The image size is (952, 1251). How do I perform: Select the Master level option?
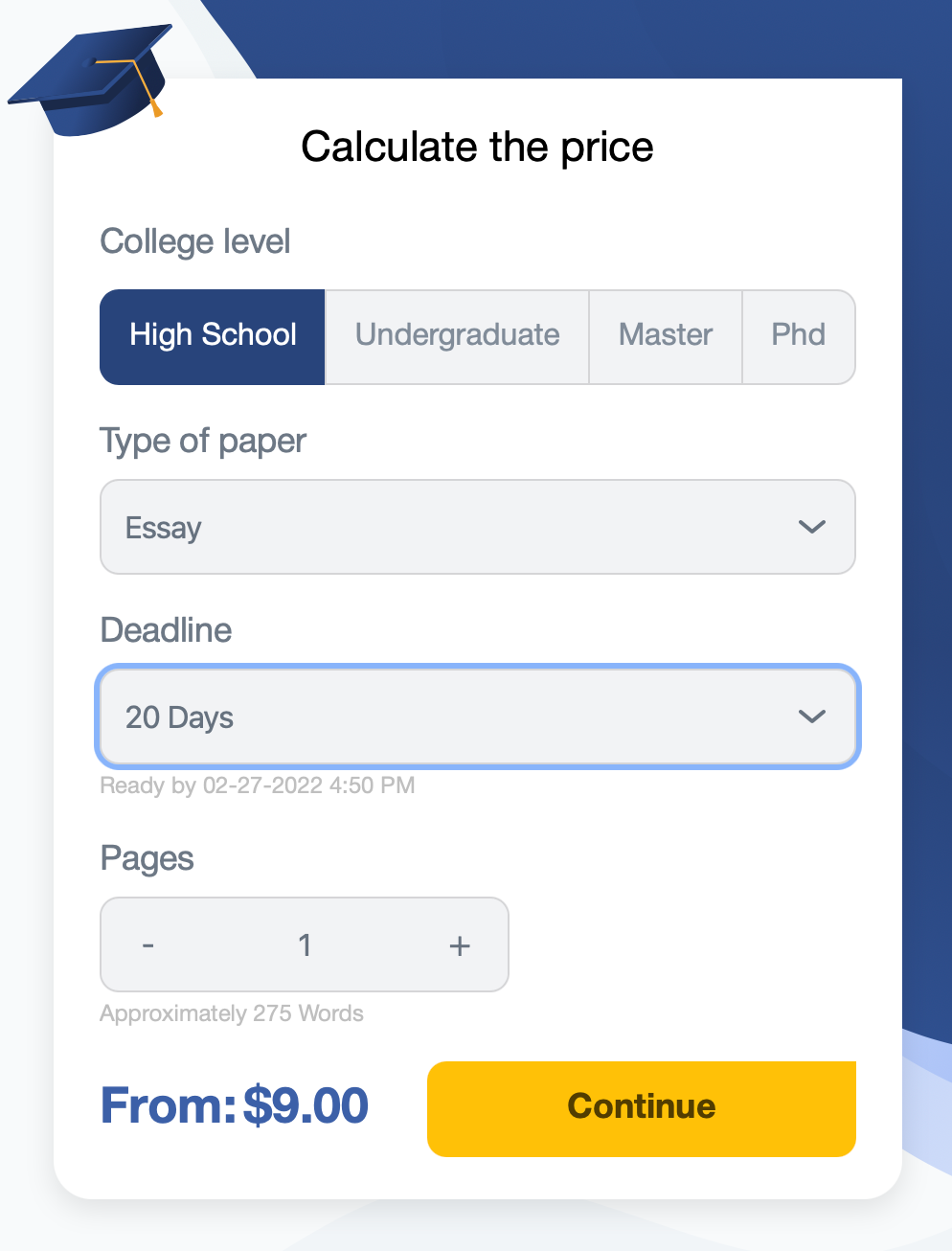[x=665, y=336]
